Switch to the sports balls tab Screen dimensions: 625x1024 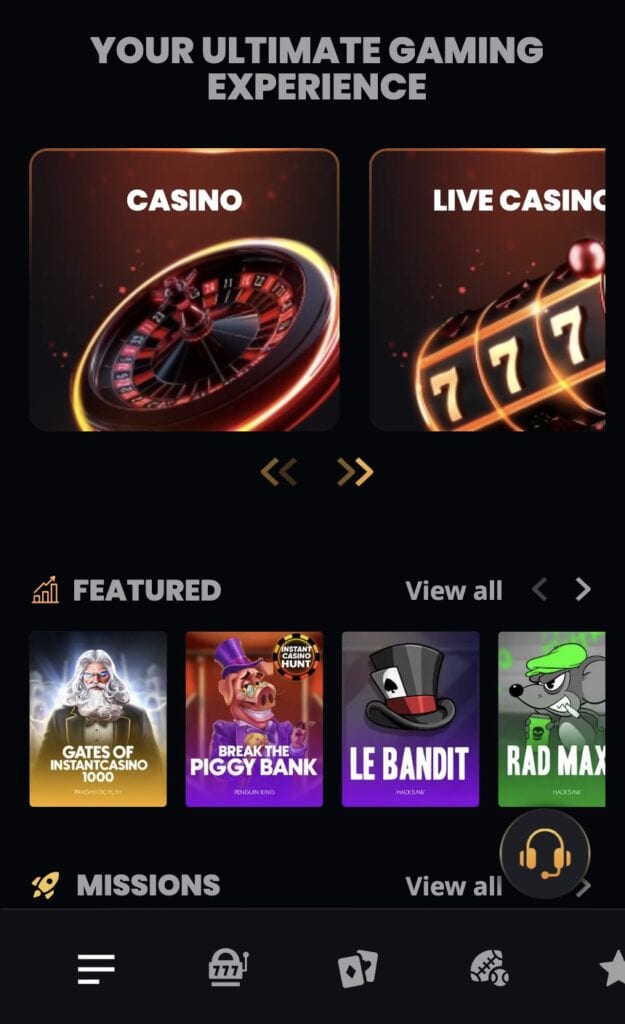(489, 968)
